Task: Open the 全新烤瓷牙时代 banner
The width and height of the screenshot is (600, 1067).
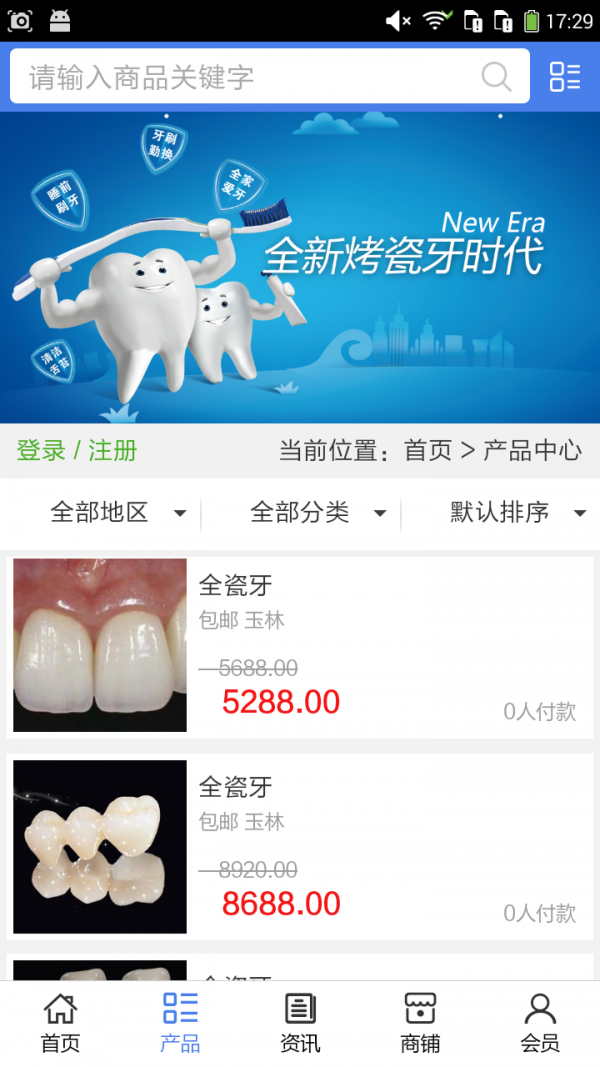Action: click(x=300, y=267)
